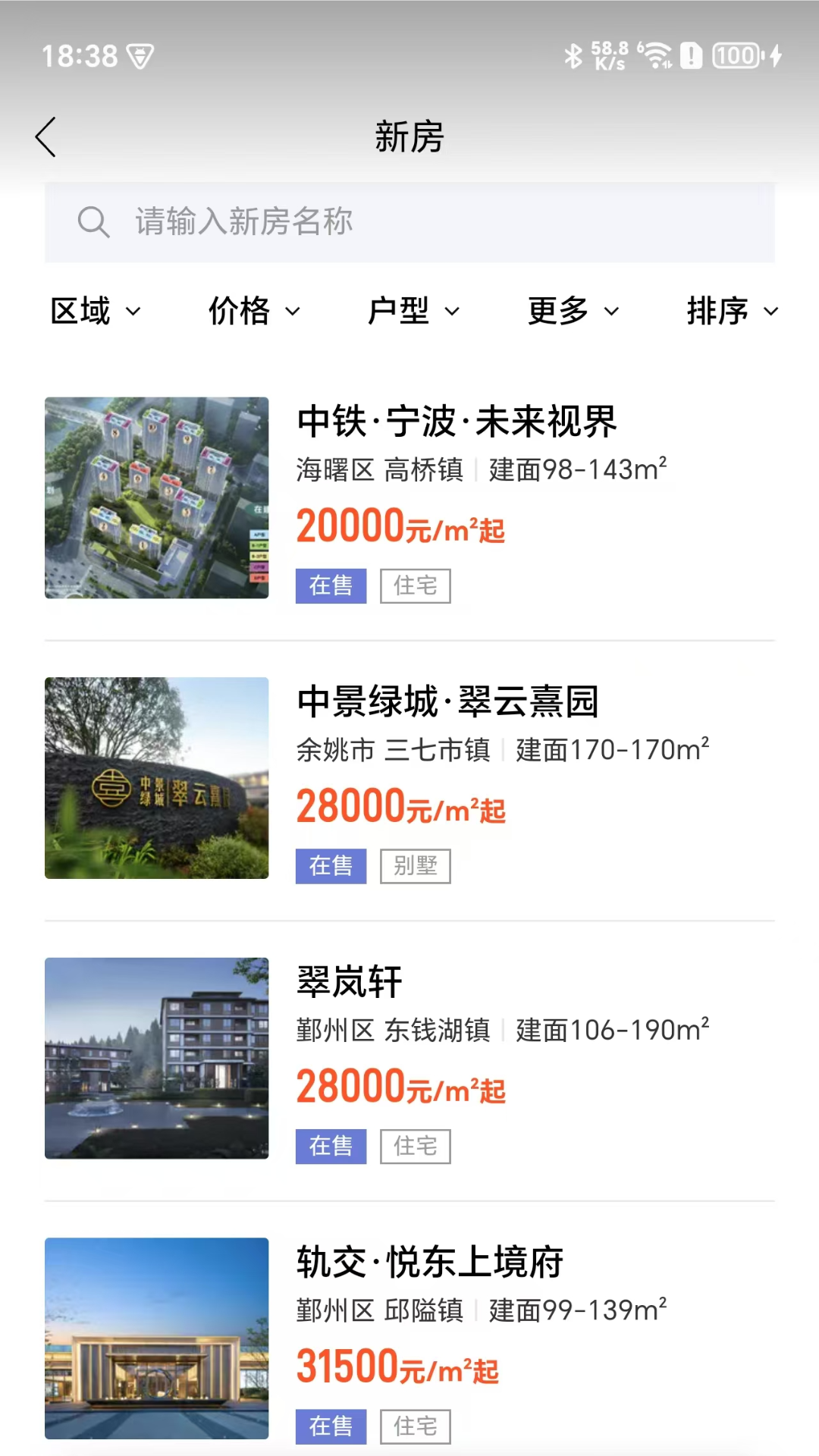Viewport: 819px width, 1456px height.
Task: Tap the search magnifier icon
Action: coord(93,221)
